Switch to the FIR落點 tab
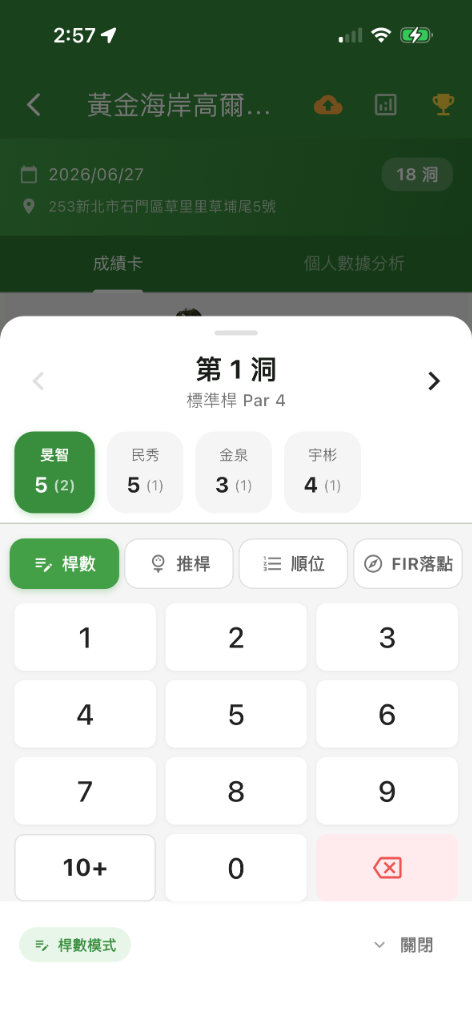The height and width of the screenshot is (1024, 472). click(x=408, y=564)
